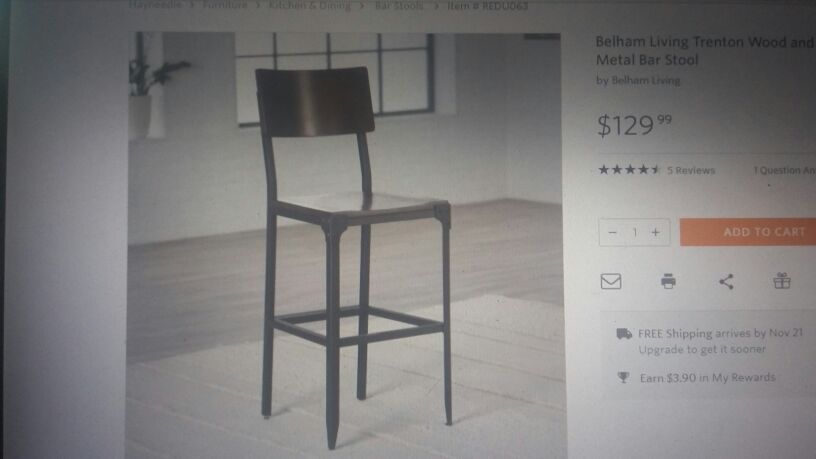Go to the Hayneedle home breadcrumb

(x=155, y=5)
